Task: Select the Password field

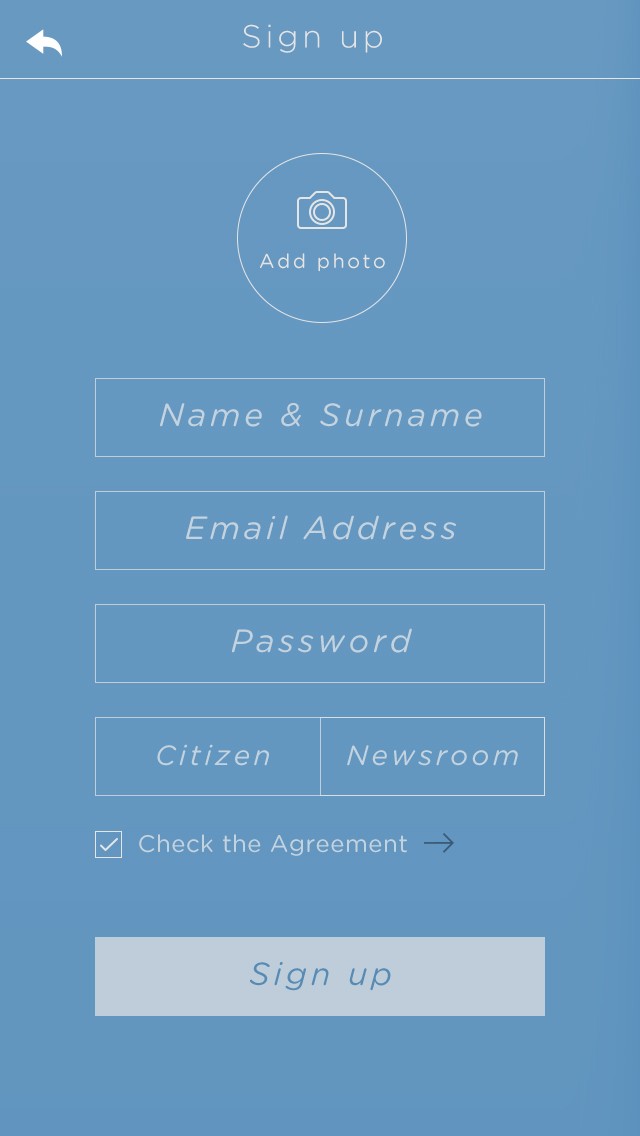Action: click(x=320, y=643)
